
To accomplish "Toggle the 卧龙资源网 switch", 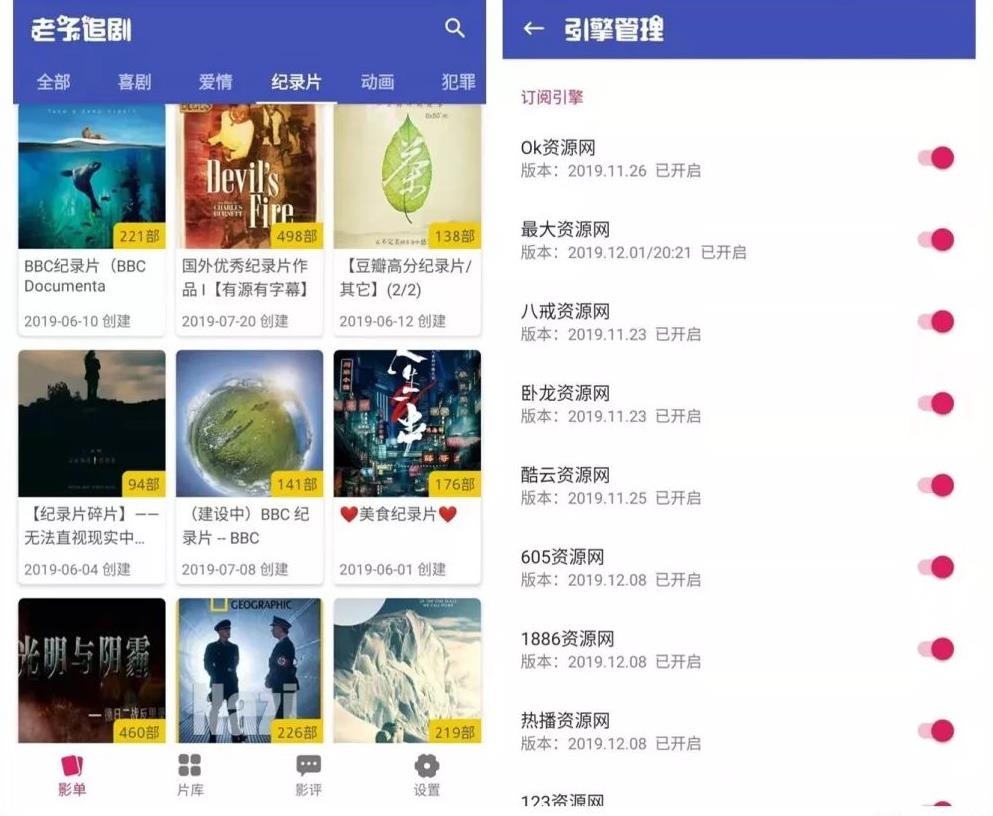I will pyautogui.click(x=936, y=404).
